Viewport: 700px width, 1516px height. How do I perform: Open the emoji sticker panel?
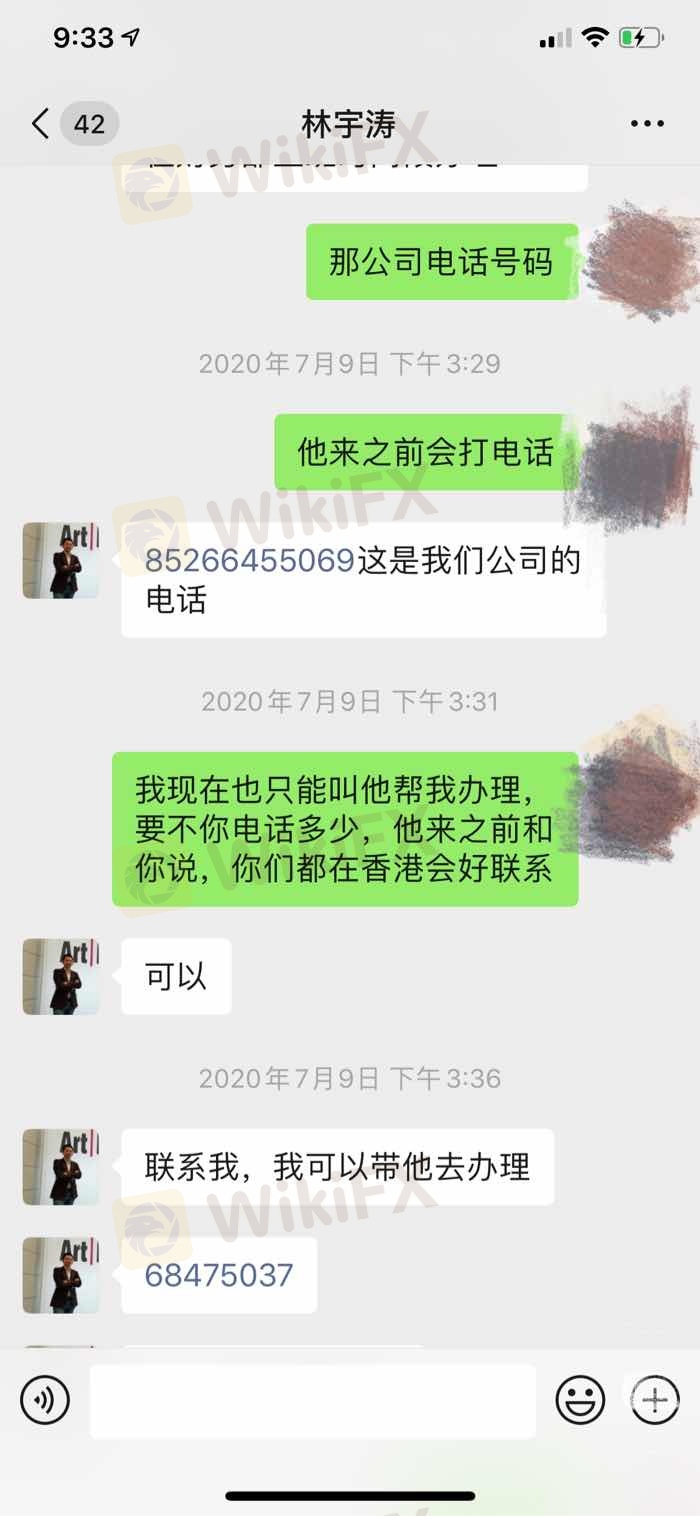click(580, 1399)
